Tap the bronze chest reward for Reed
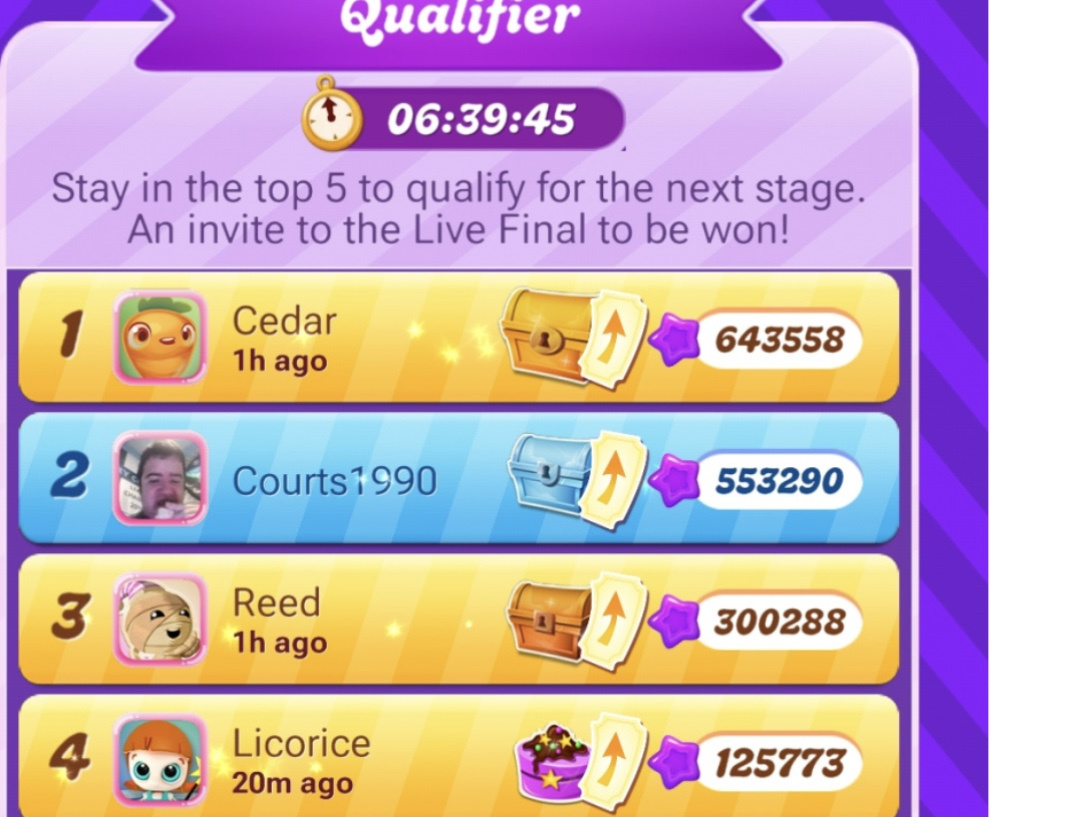The image size is (1089, 817). pyautogui.click(x=547, y=618)
